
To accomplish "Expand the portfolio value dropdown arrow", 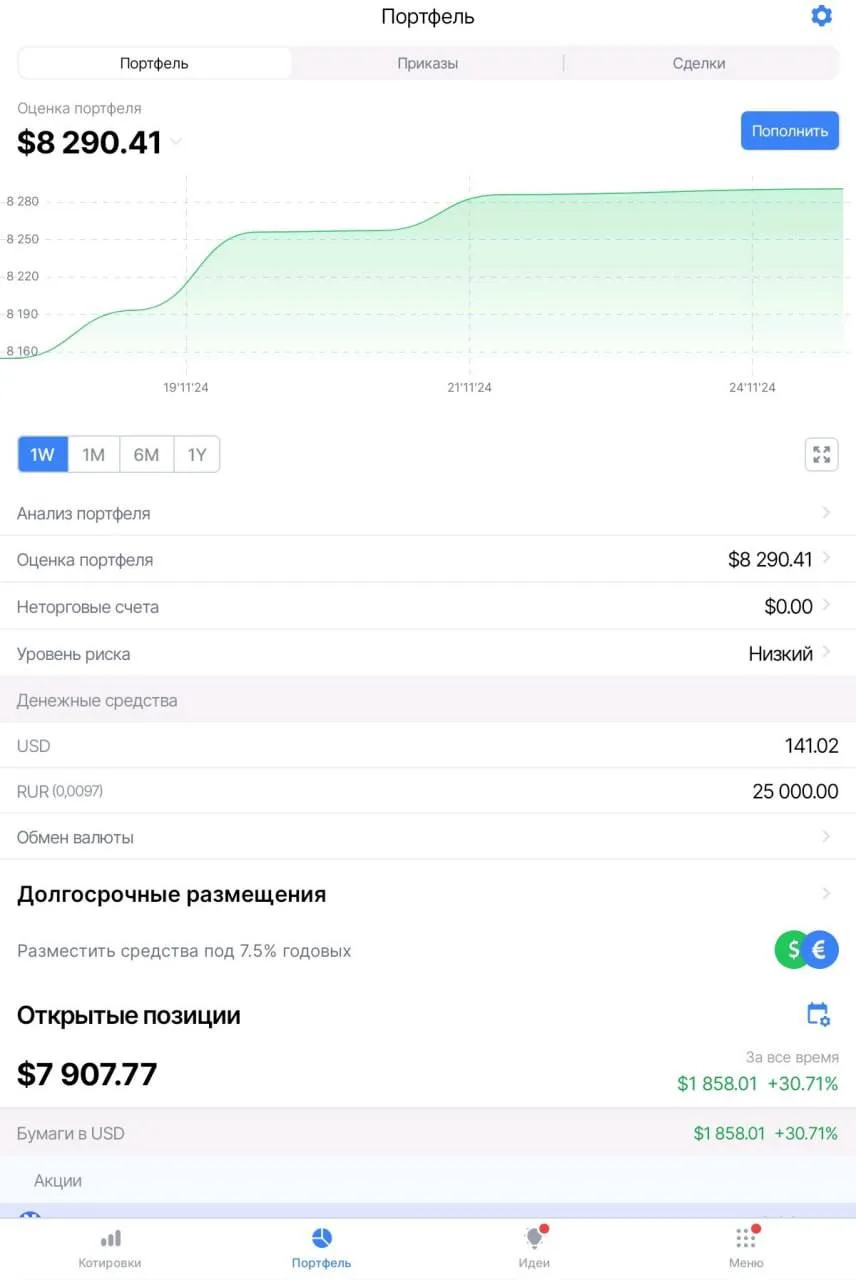I will (176, 142).
